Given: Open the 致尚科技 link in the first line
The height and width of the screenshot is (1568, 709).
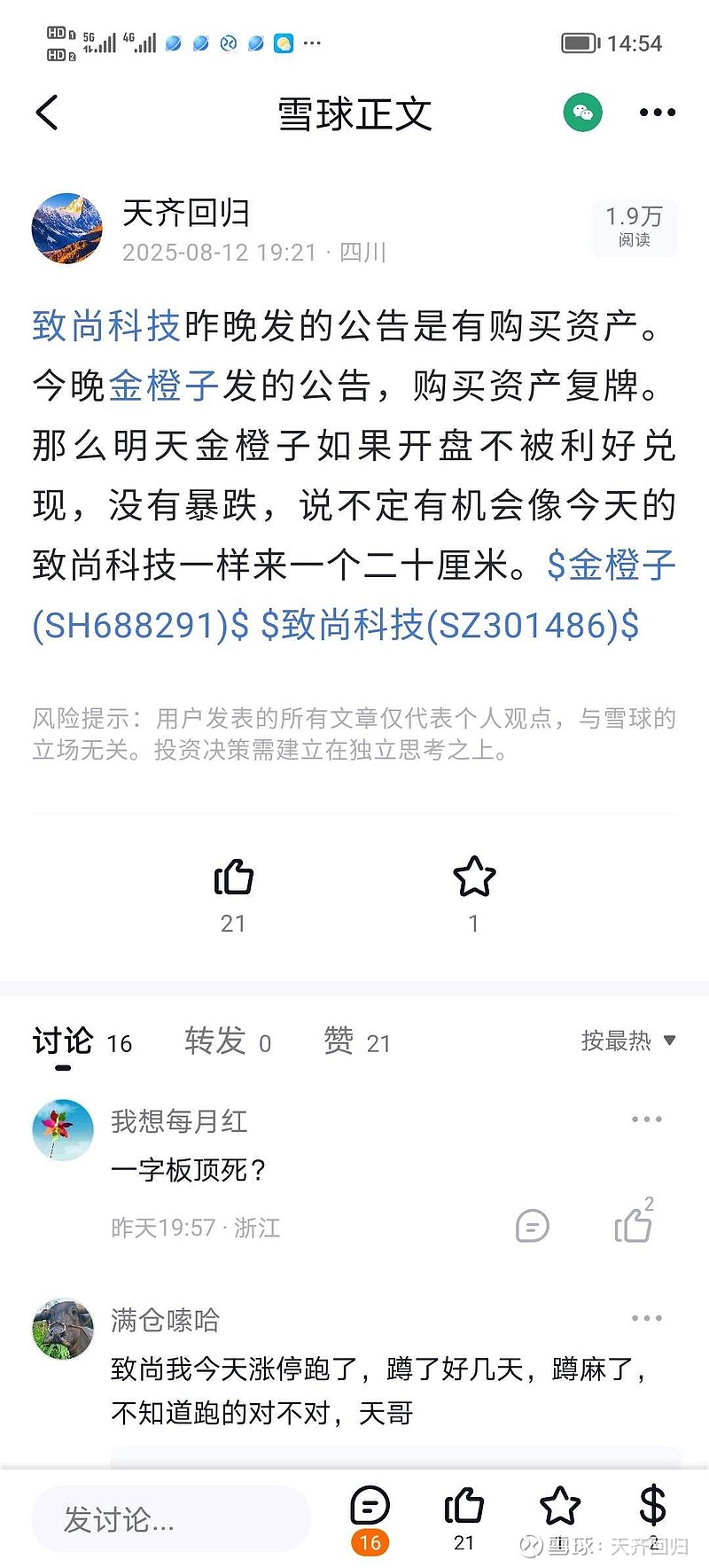Looking at the screenshot, I should [106, 326].
